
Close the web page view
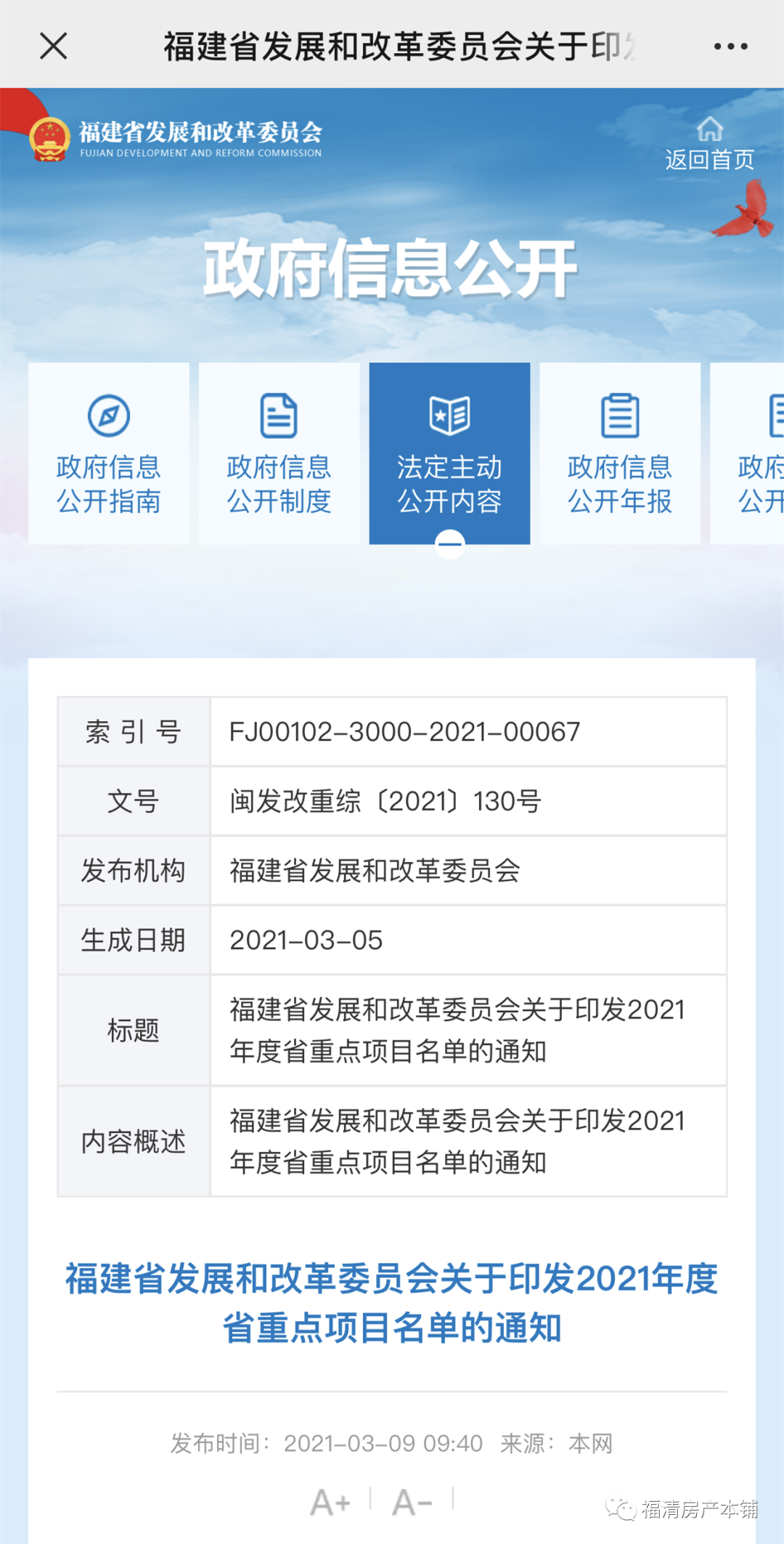click(53, 46)
